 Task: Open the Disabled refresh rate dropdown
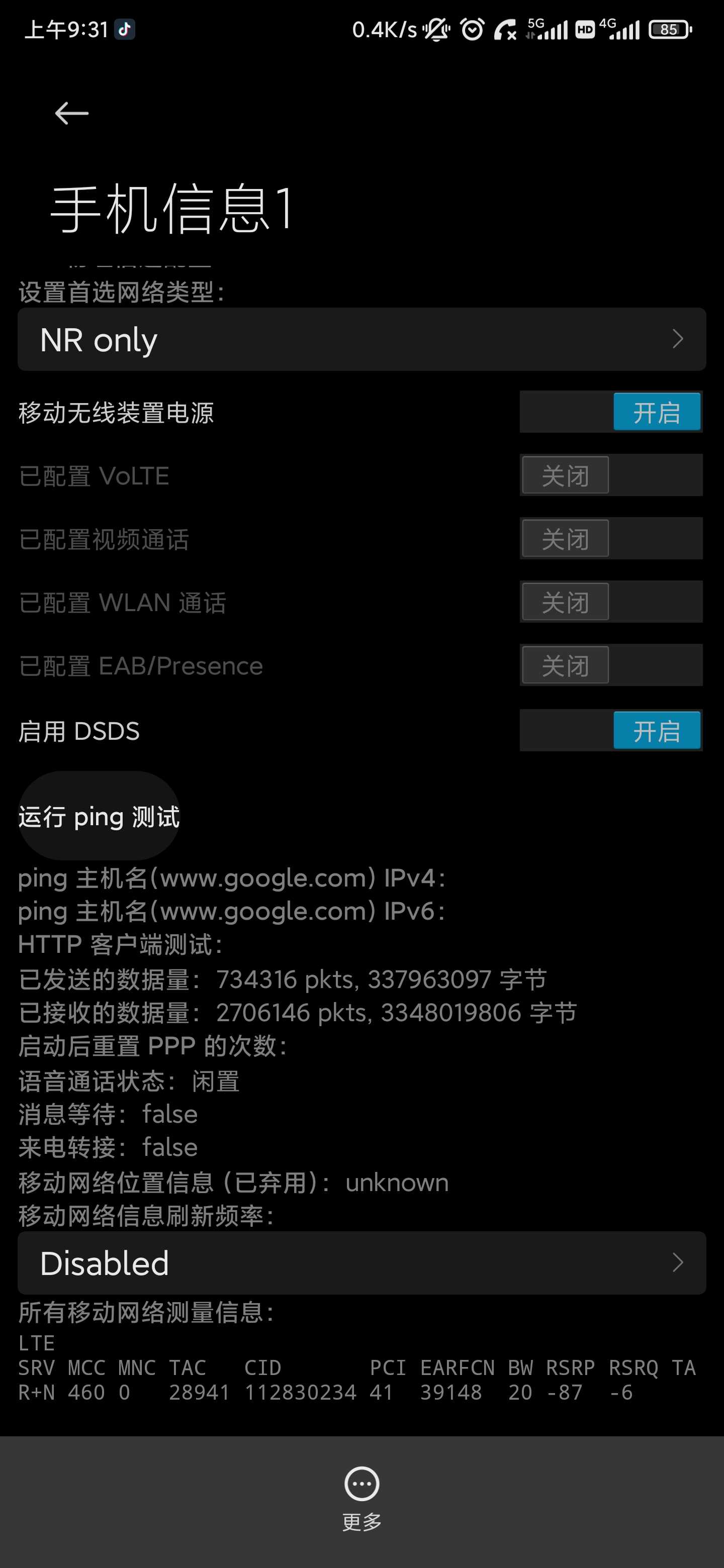point(361,1263)
